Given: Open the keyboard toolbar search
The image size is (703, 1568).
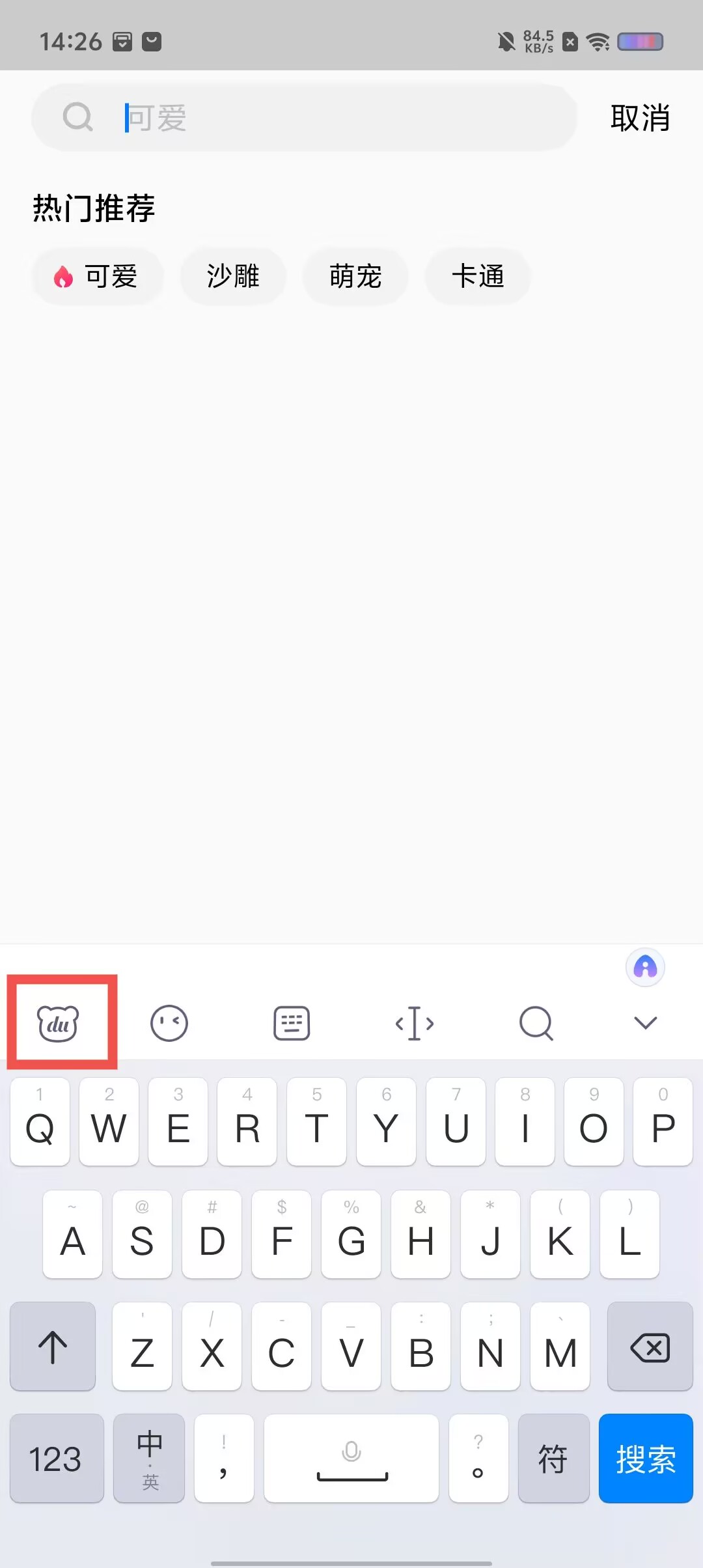Looking at the screenshot, I should point(536,1023).
